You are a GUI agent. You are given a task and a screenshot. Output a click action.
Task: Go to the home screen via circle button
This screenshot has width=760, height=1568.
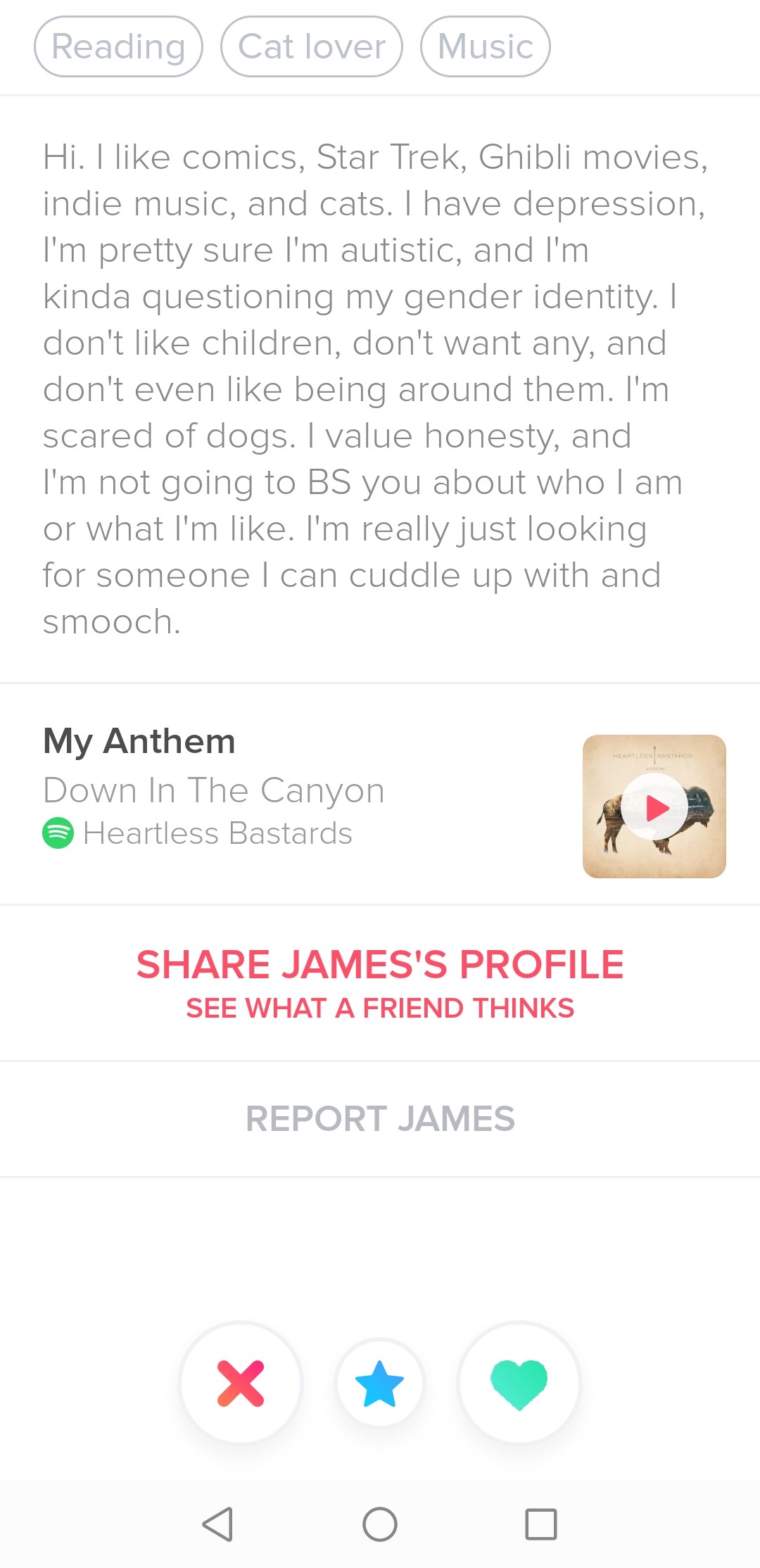tap(380, 1524)
